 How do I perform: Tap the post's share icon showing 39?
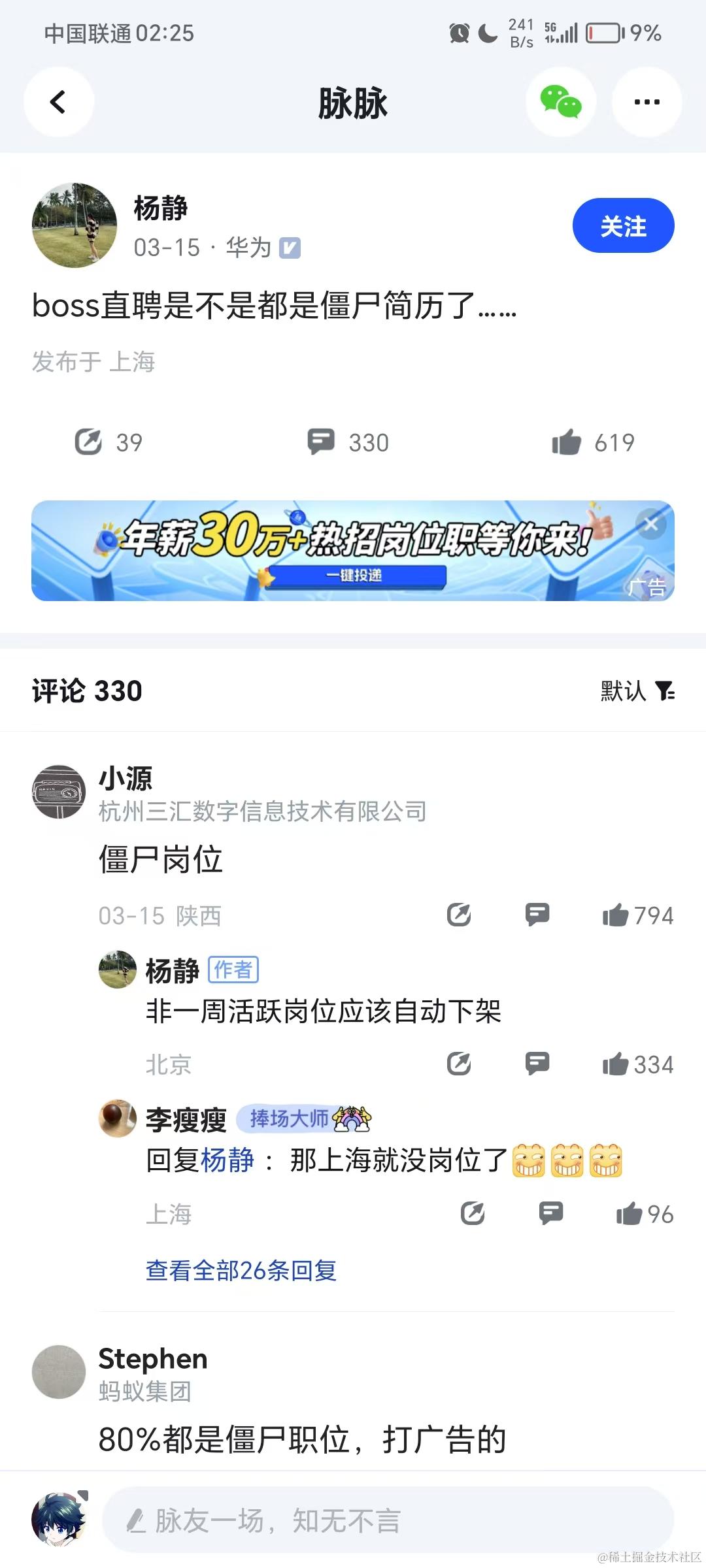[x=89, y=442]
